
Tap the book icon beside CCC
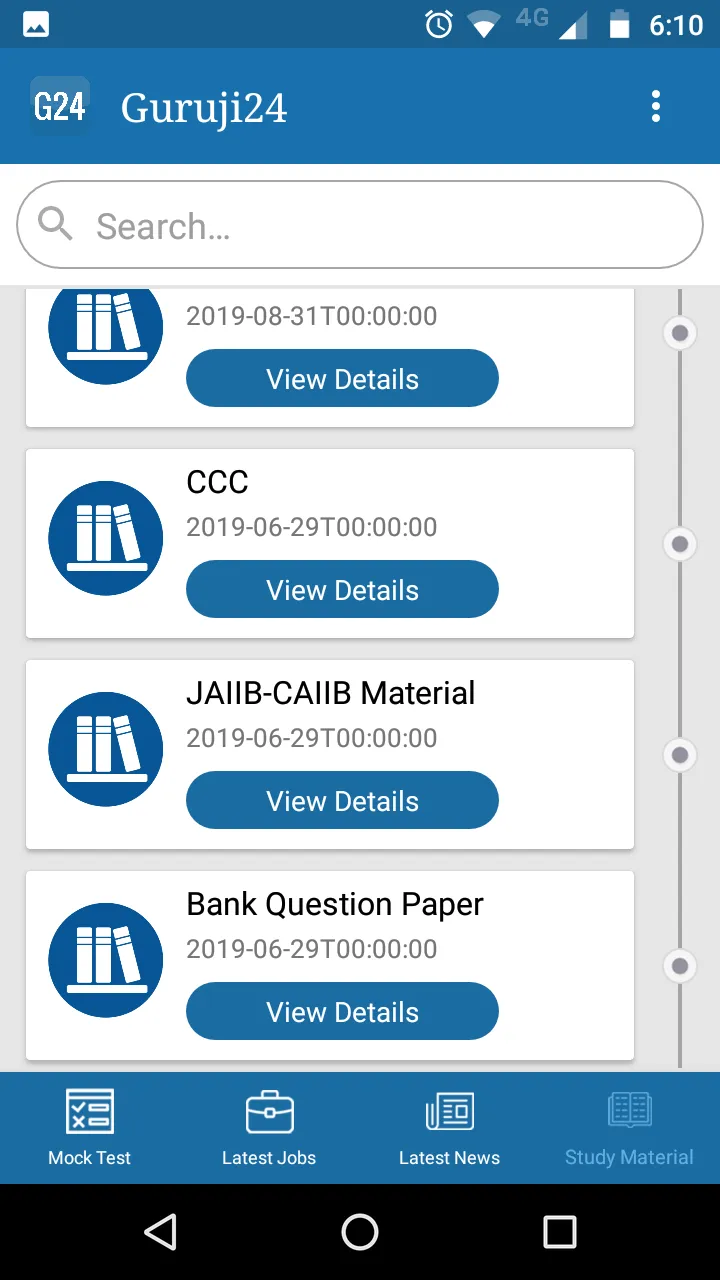click(105, 538)
